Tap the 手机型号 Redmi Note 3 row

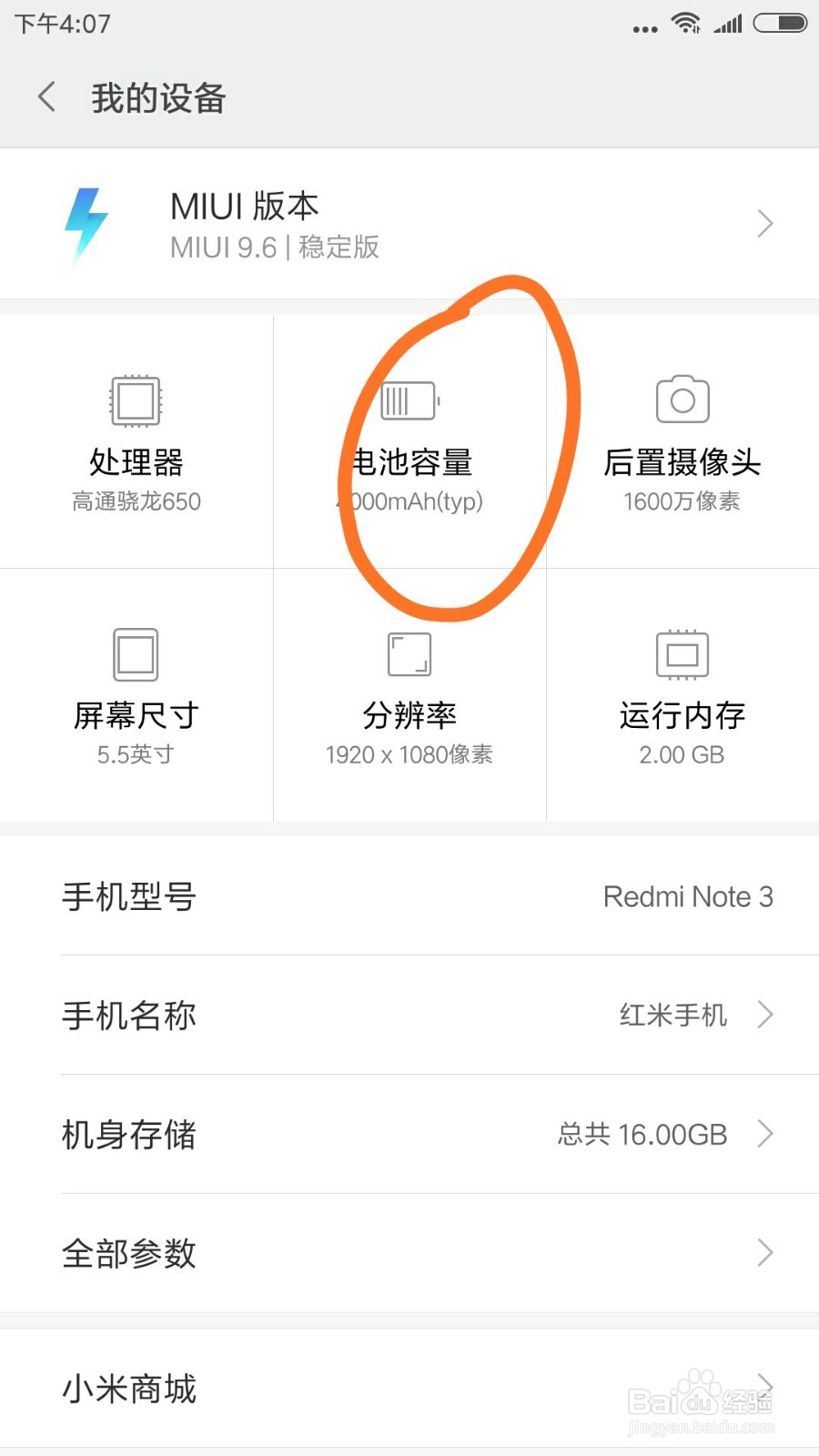(409, 897)
